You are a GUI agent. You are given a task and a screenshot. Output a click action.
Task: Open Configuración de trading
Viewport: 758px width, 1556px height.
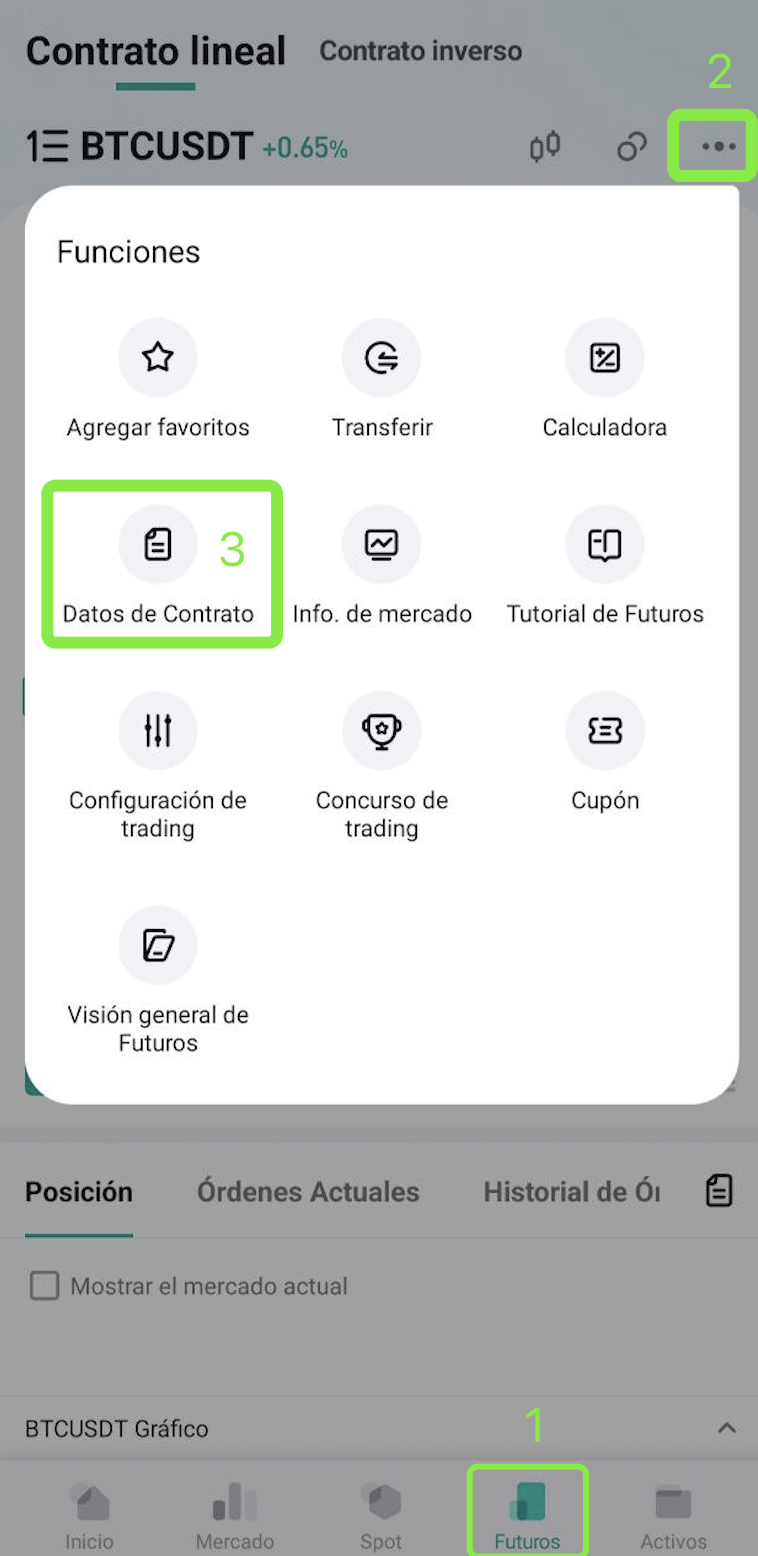(x=158, y=766)
